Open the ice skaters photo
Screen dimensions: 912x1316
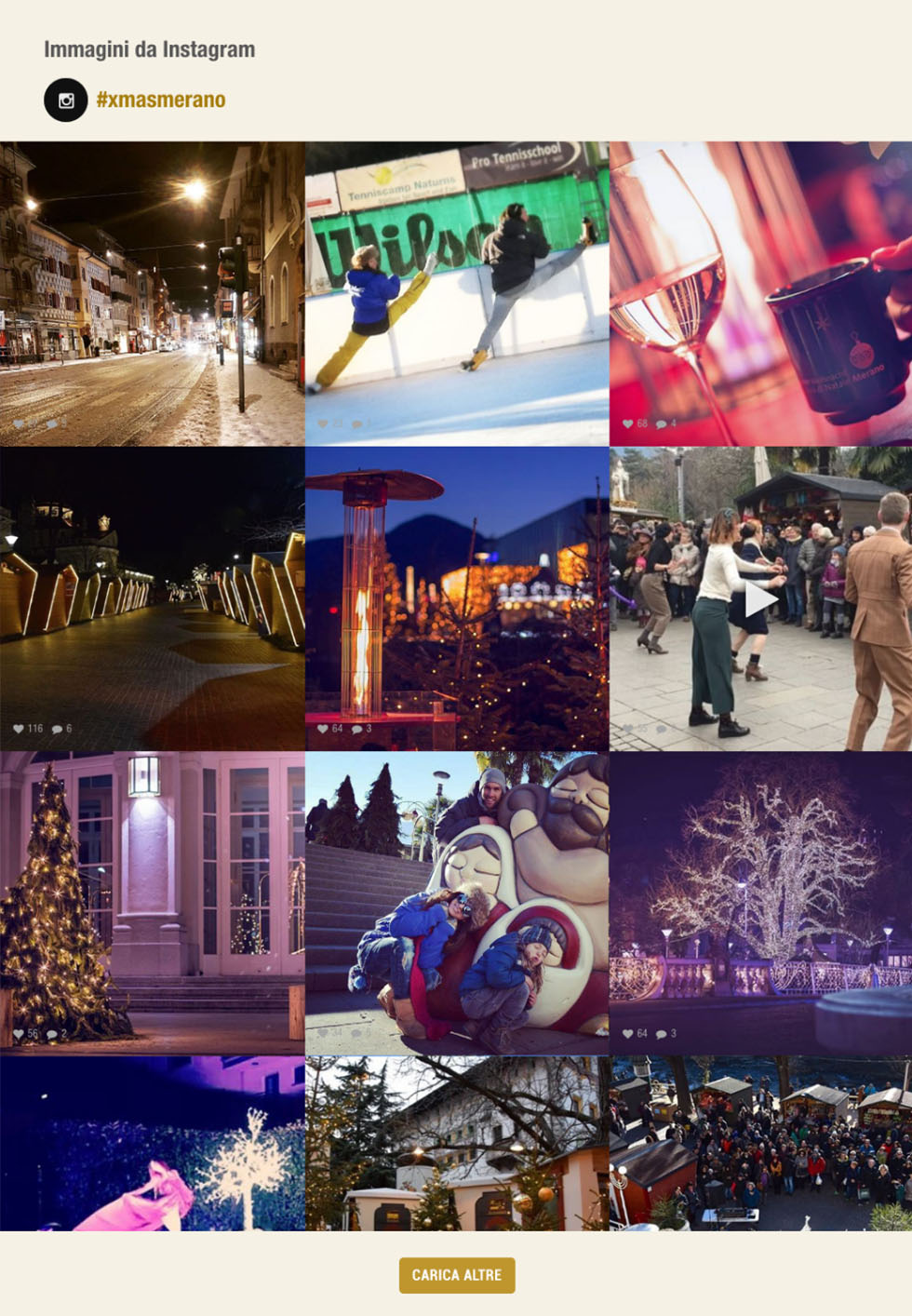[457, 293]
